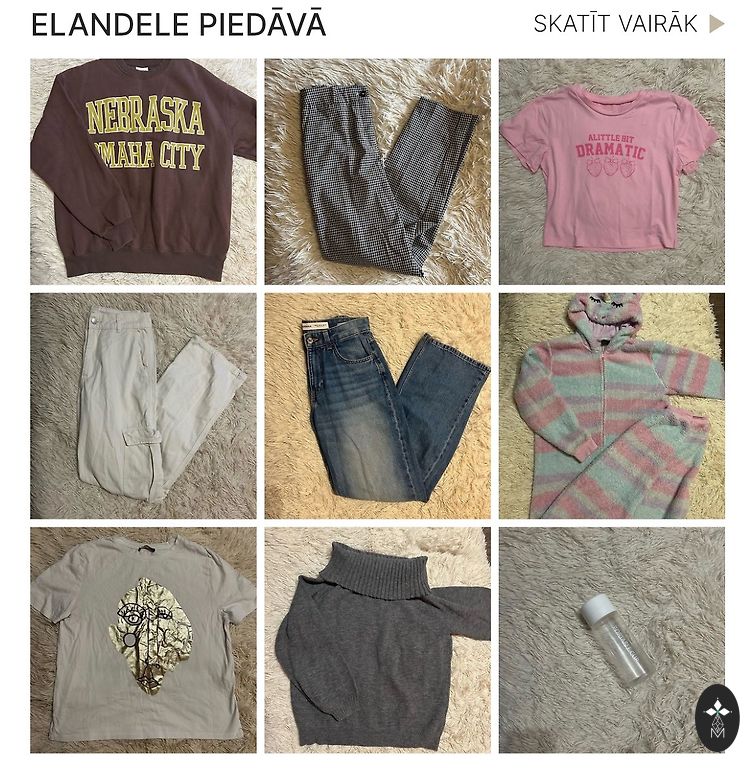View the checkered trousers listing
The image size is (756, 768).
(377, 171)
